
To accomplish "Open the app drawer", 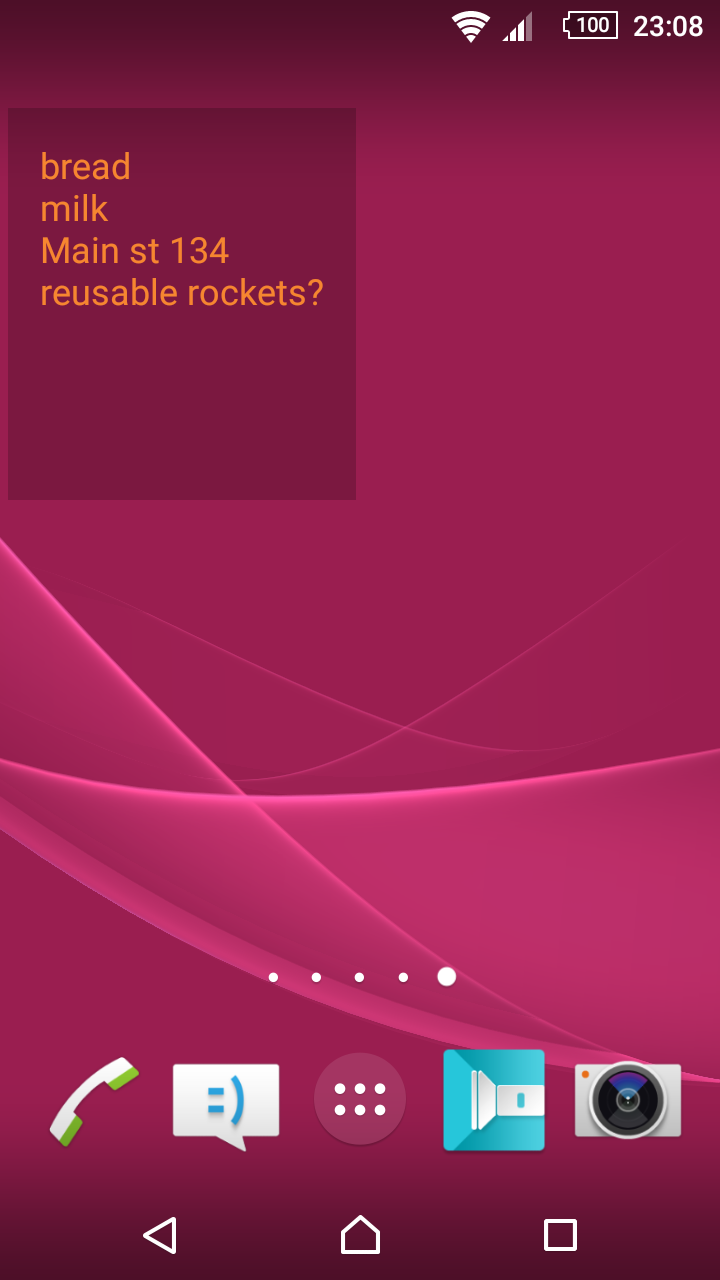I will tap(359, 1098).
